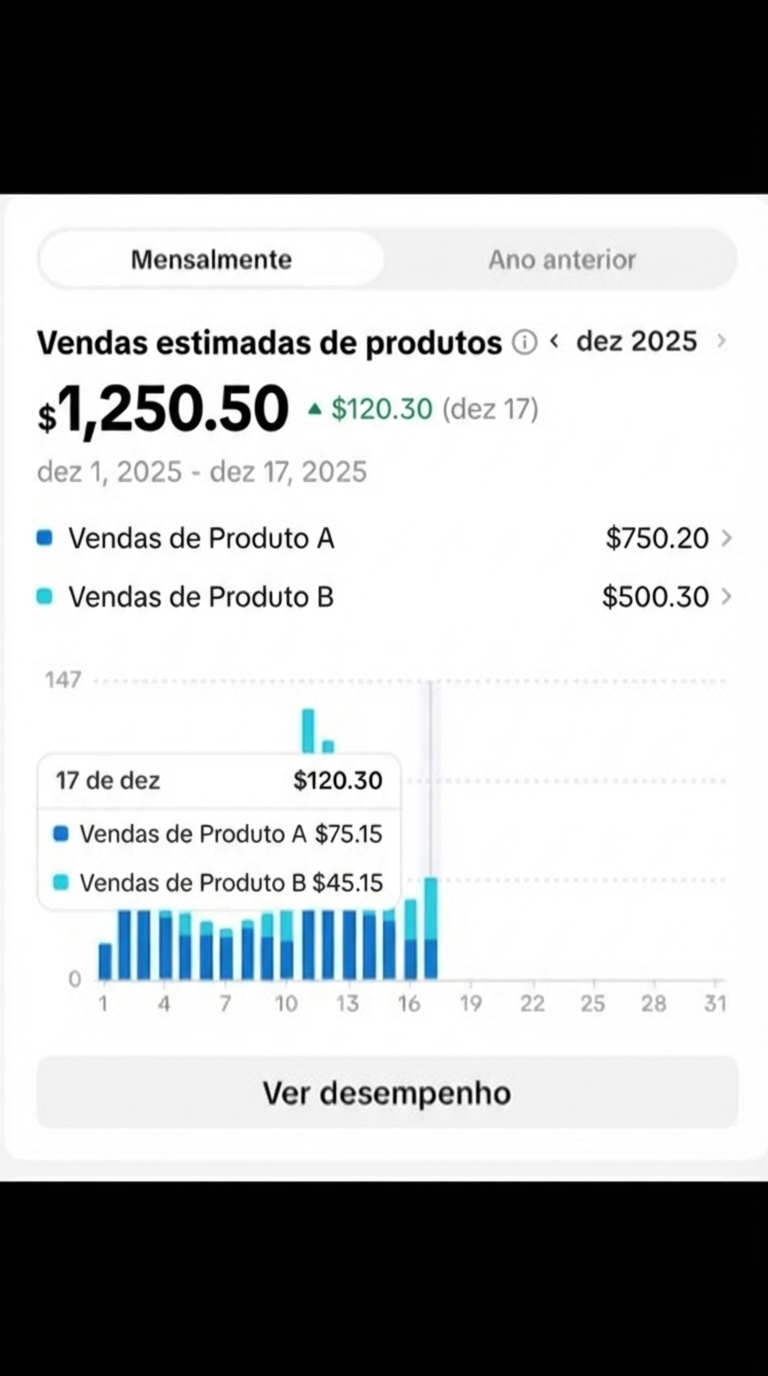Click the left chevron before dez 2025
Image resolution: width=768 pixels, height=1376 pixels.
[x=554, y=341]
